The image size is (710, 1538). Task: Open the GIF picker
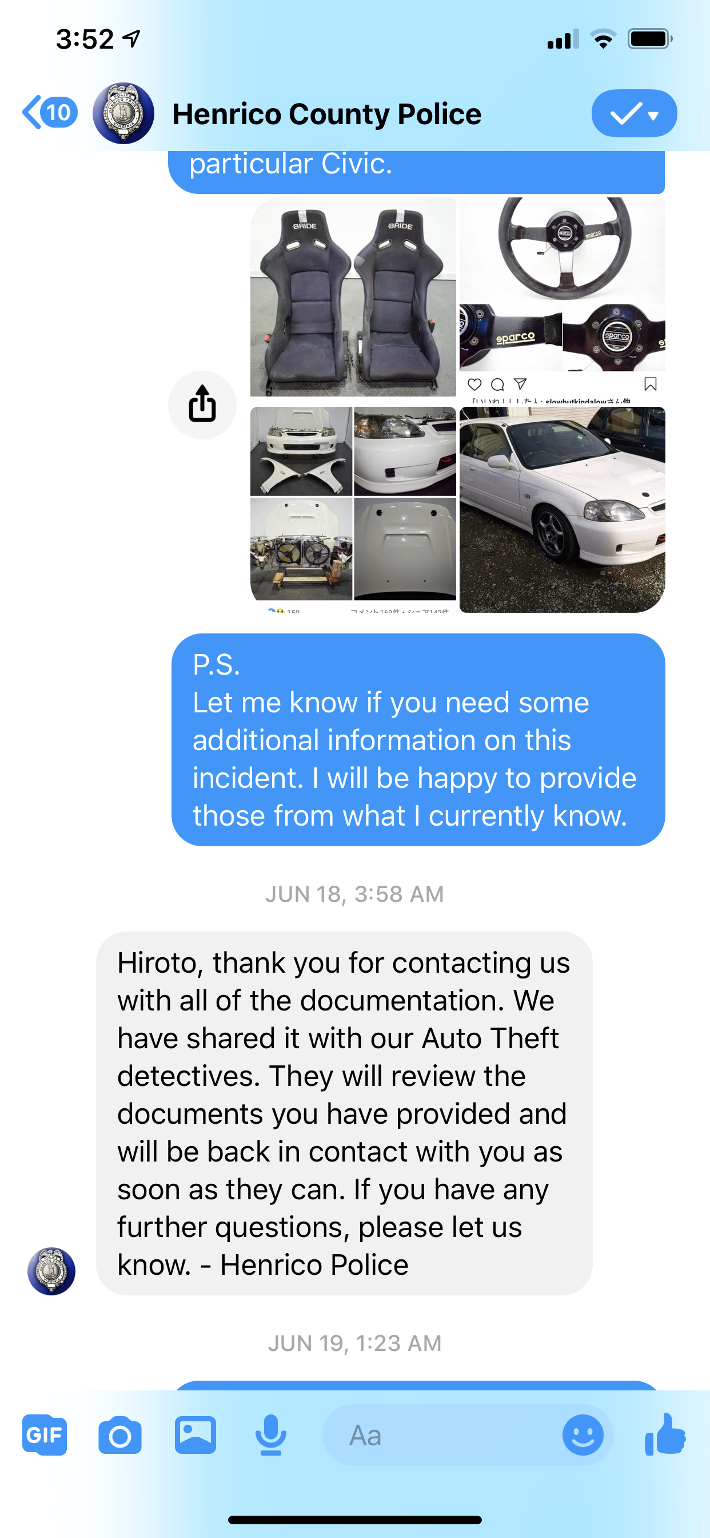click(45, 1436)
